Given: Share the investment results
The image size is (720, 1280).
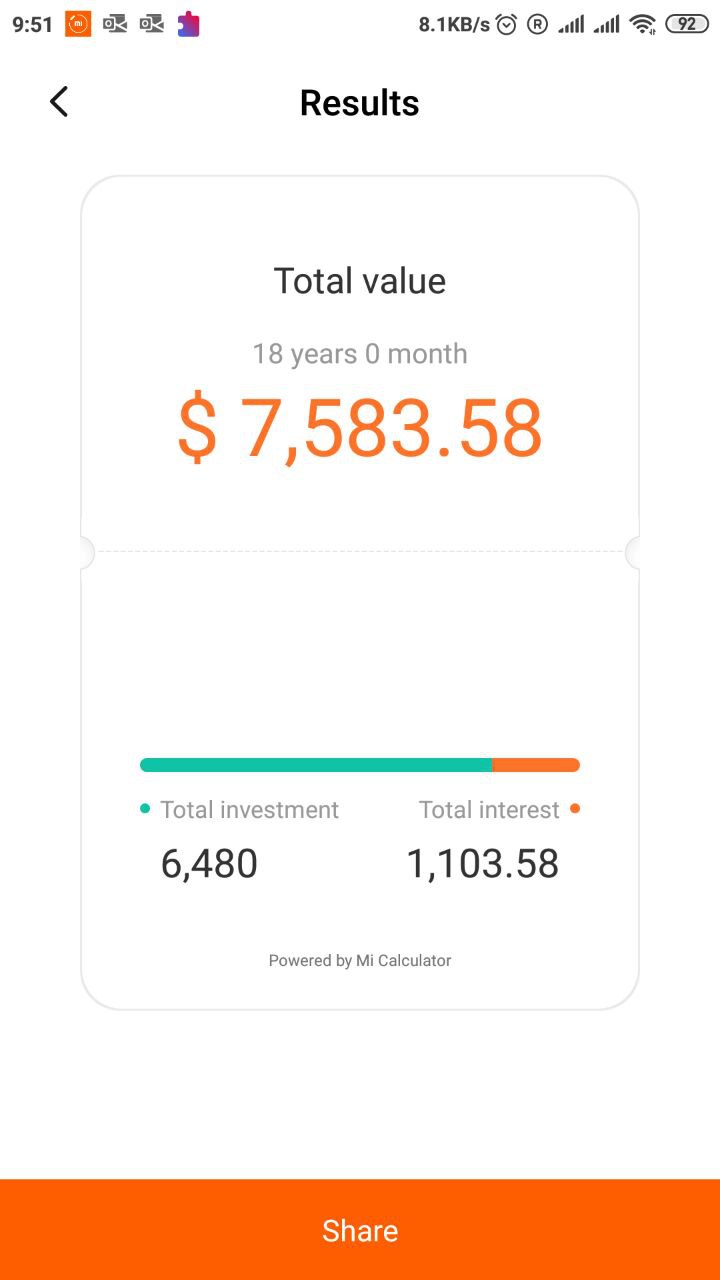Looking at the screenshot, I should (x=360, y=1230).
